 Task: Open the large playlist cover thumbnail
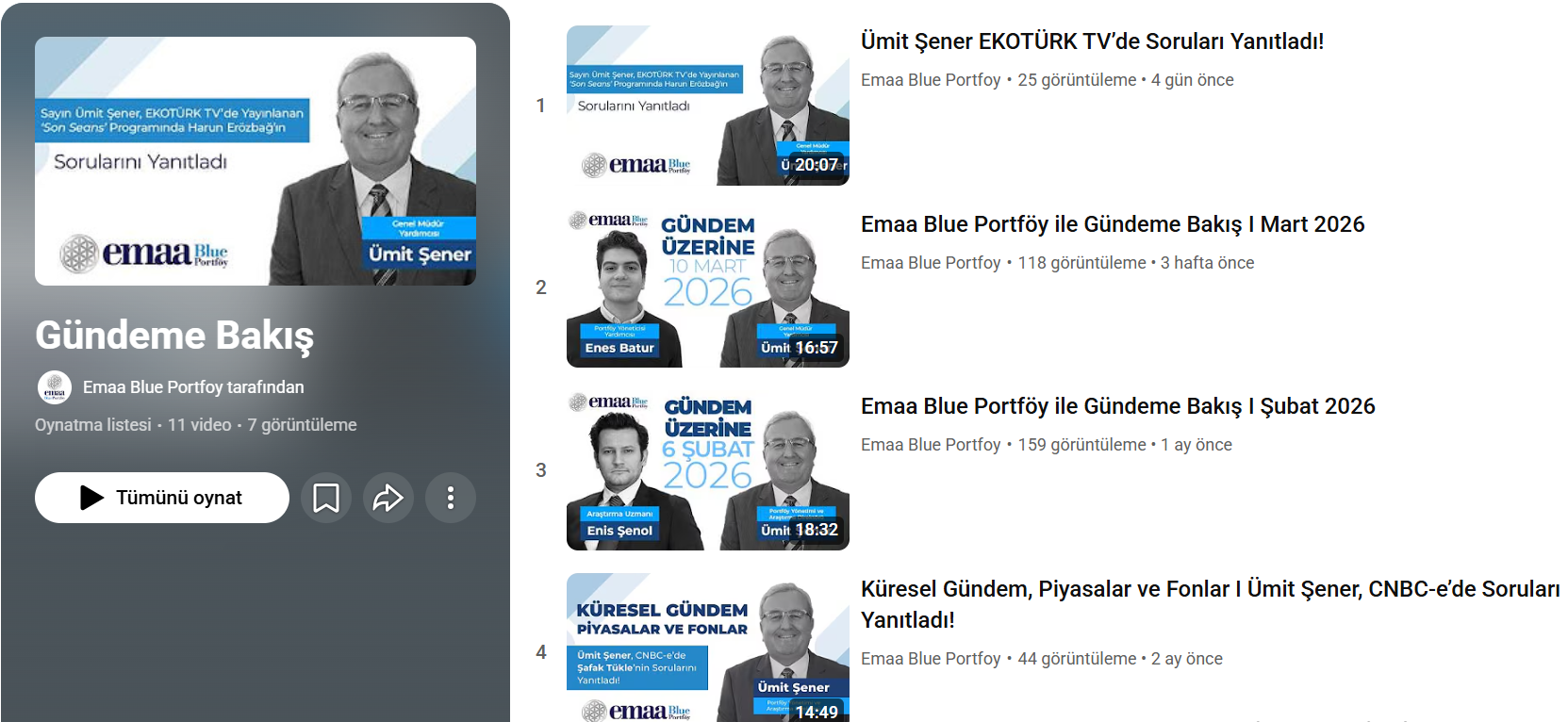click(x=256, y=161)
